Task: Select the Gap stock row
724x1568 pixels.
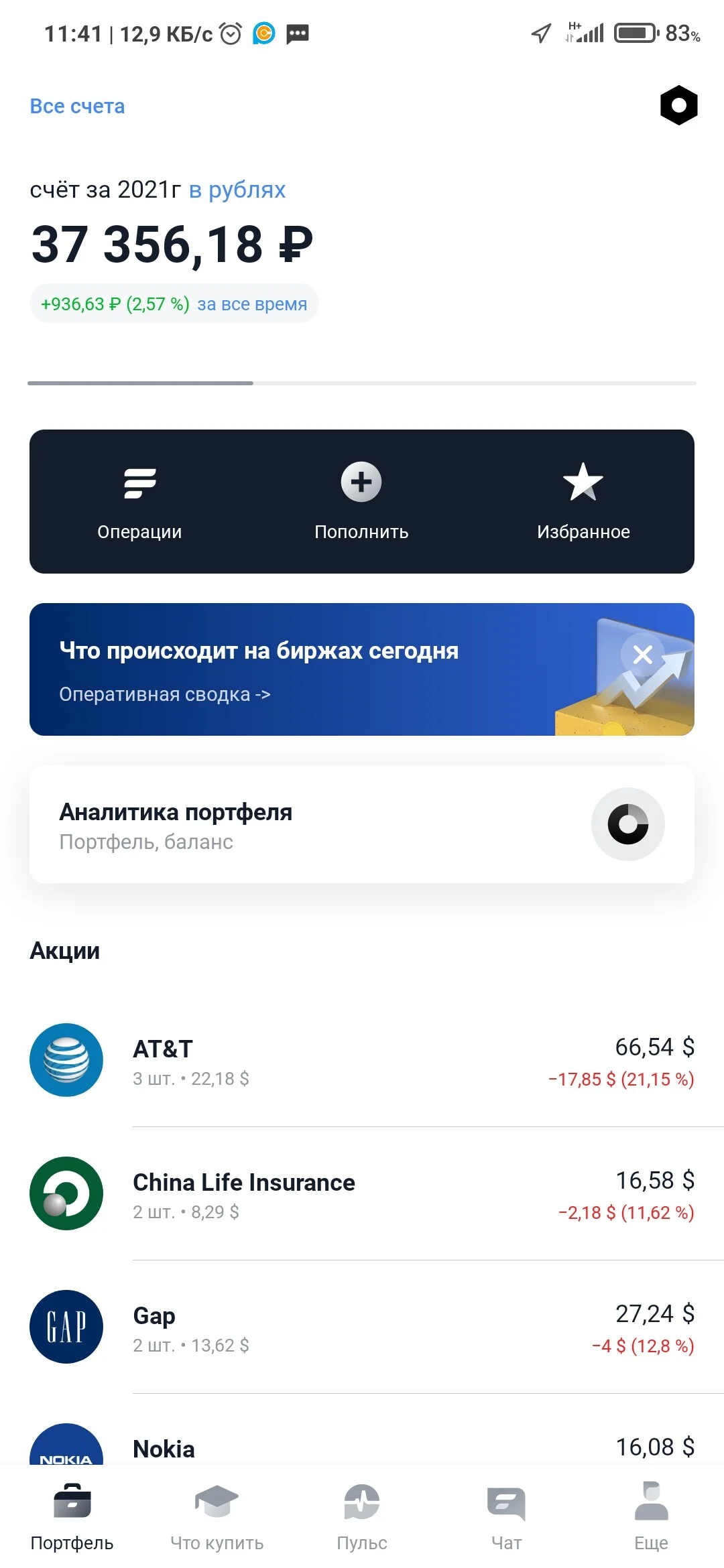Action: click(x=362, y=1327)
